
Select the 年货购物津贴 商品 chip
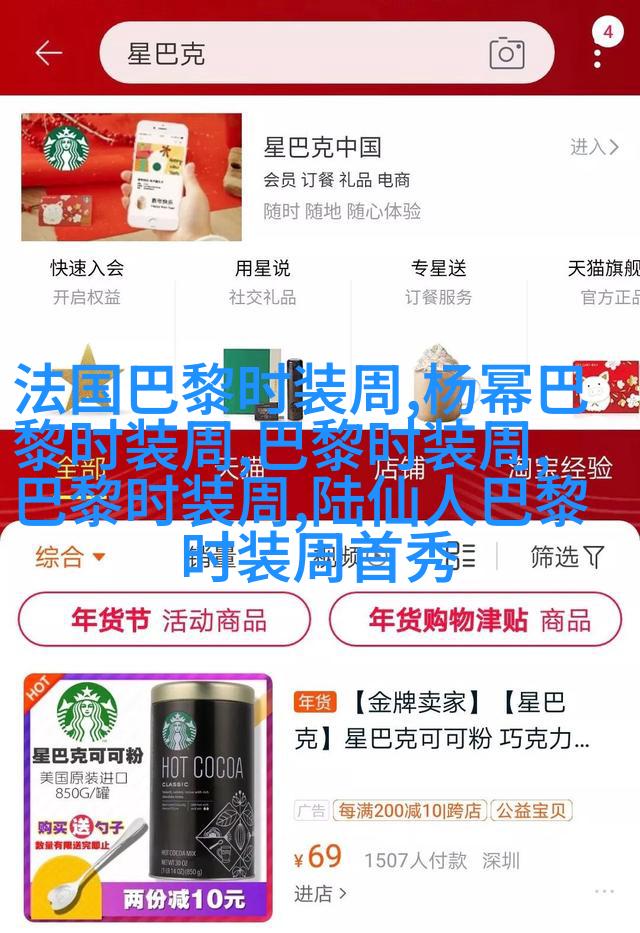coord(478,620)
